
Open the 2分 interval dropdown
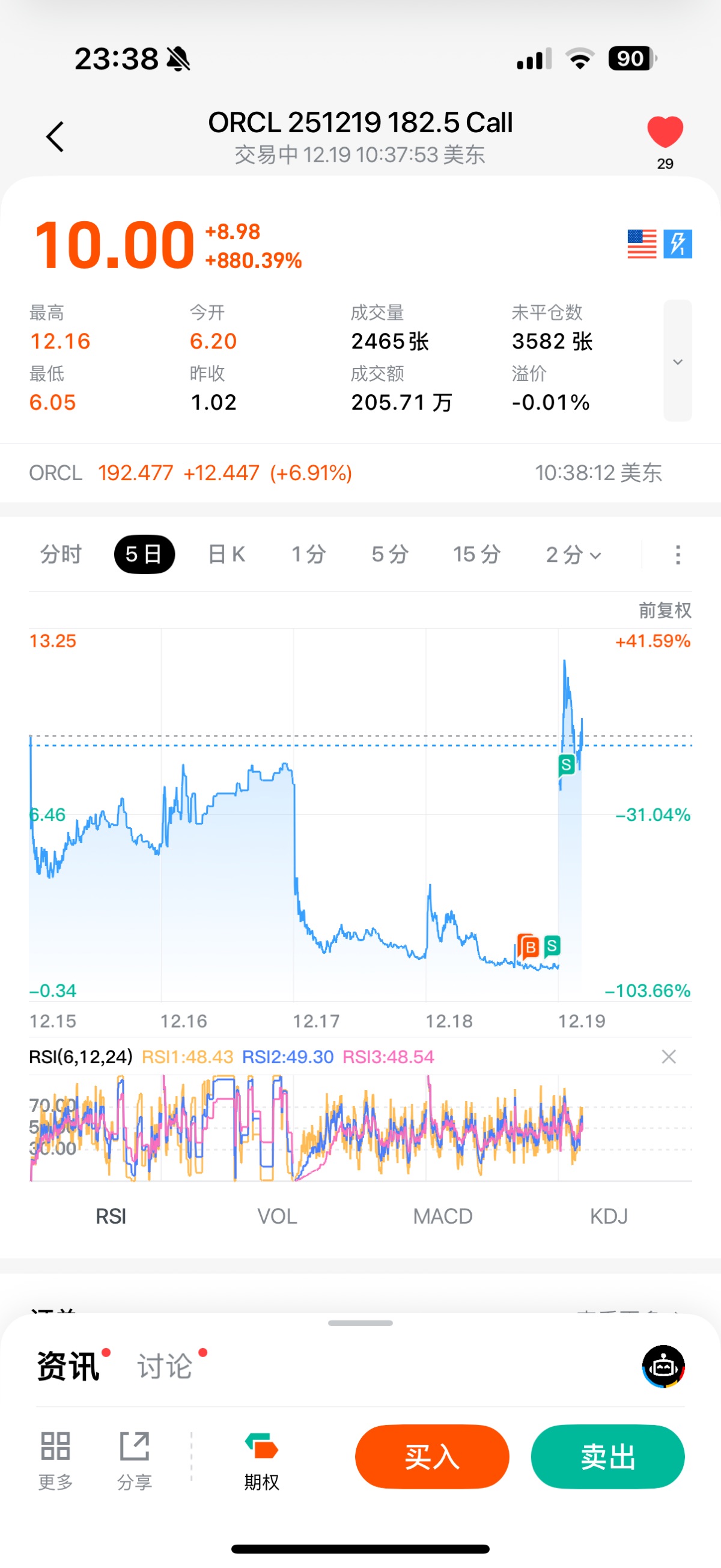pyautogui.click(x=573, y=555)
